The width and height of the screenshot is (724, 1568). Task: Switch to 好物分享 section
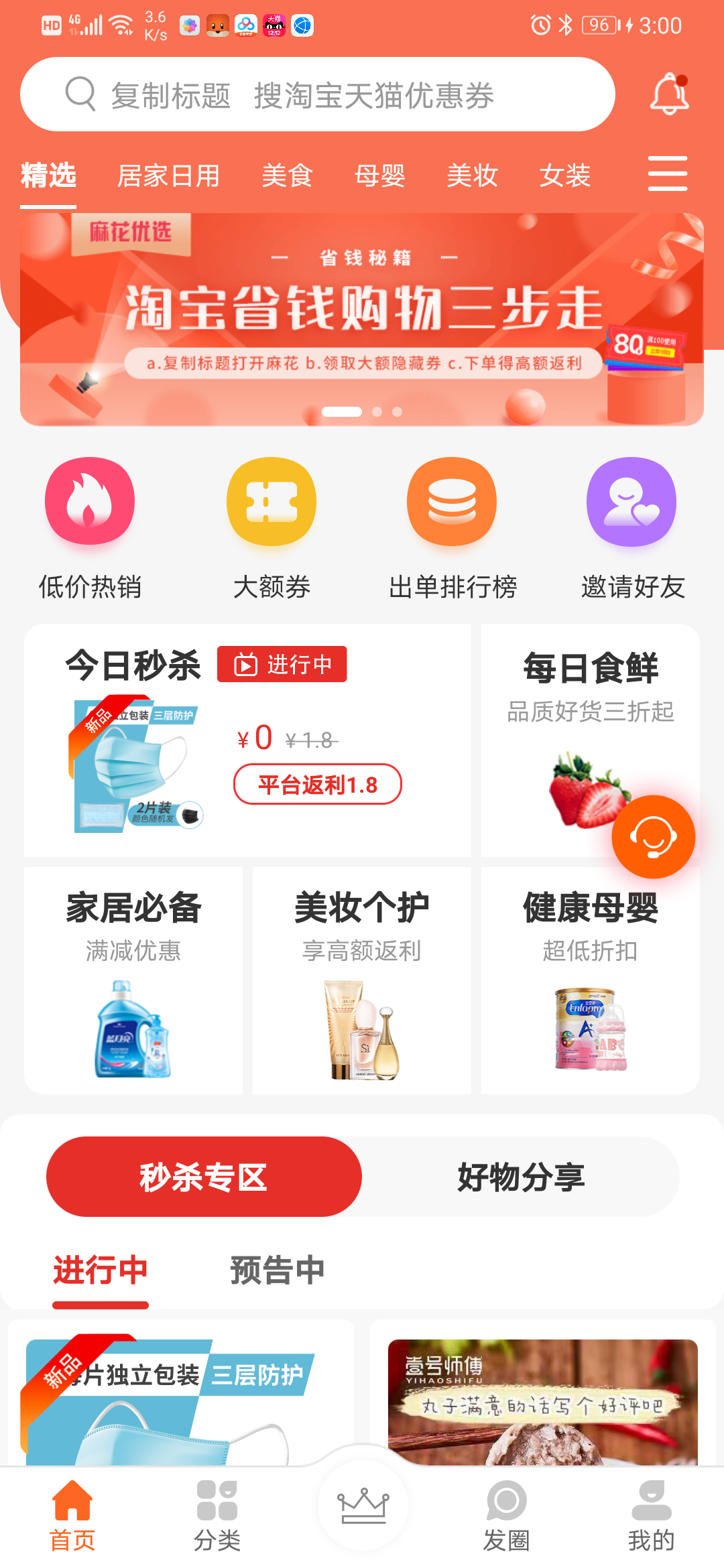(x=521, y=1177)
